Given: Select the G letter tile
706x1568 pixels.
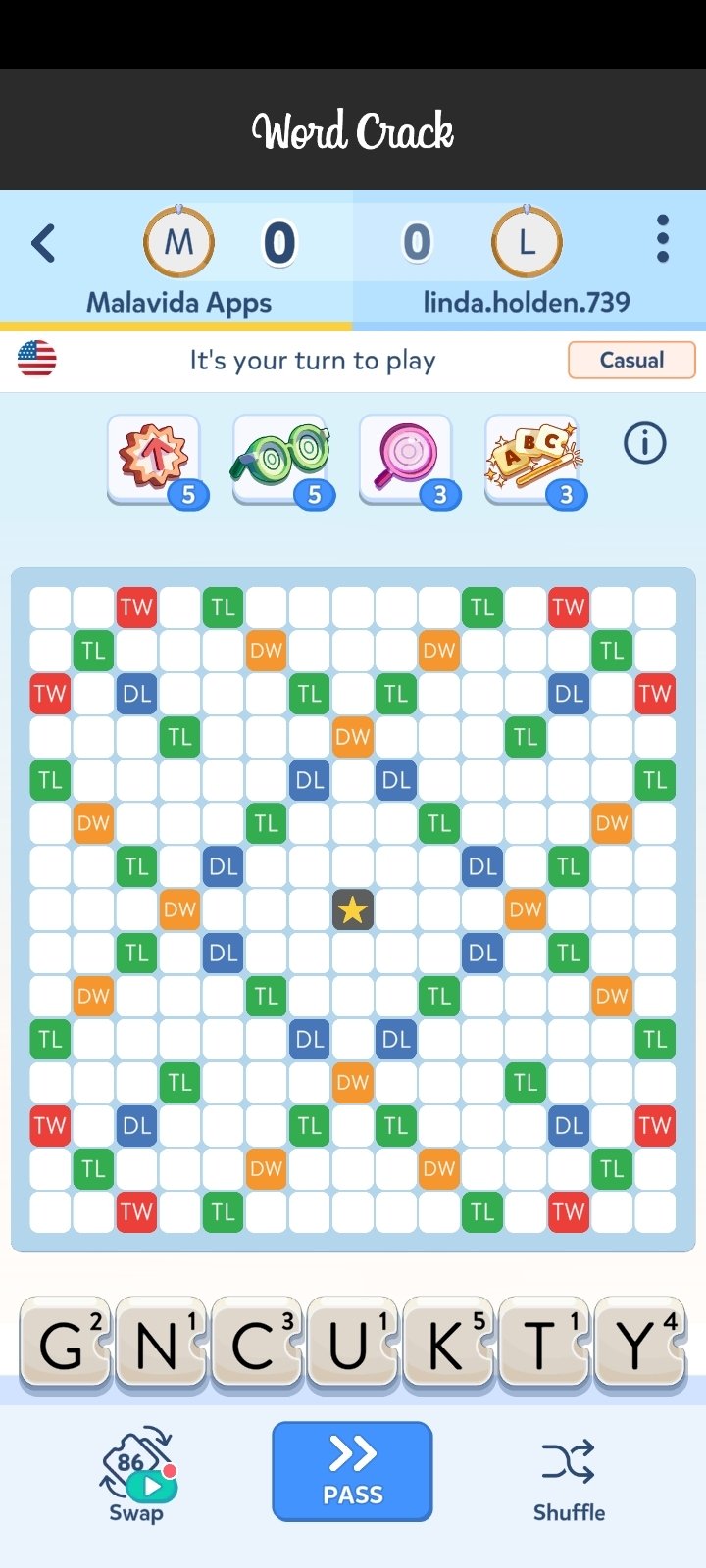Looking at the screenshot, I should point(67,1344).
